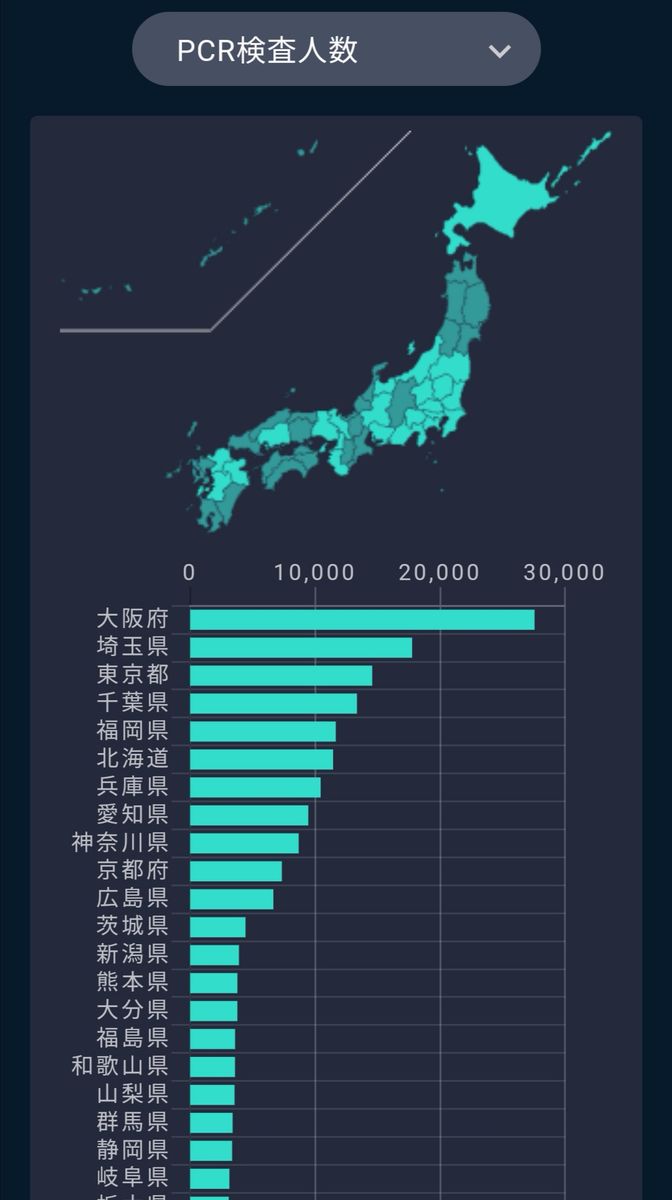Open the PCR検査人数 dropdown selector
Screen dimensions: 672x1200
(336, 50)
